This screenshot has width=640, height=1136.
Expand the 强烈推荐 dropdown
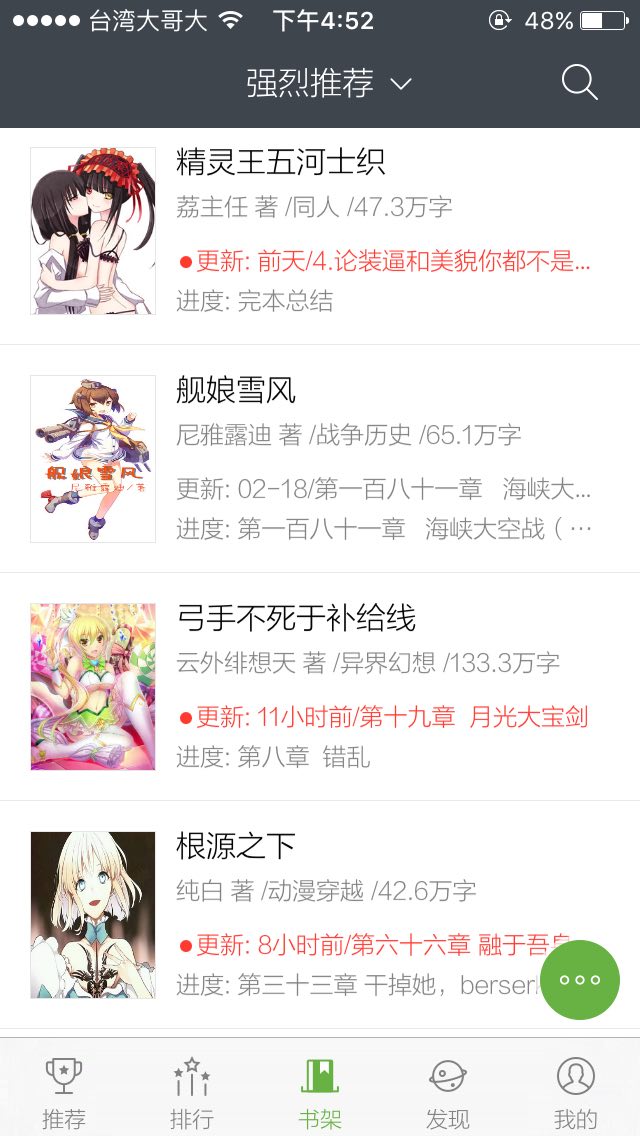(x=329, y=84)
